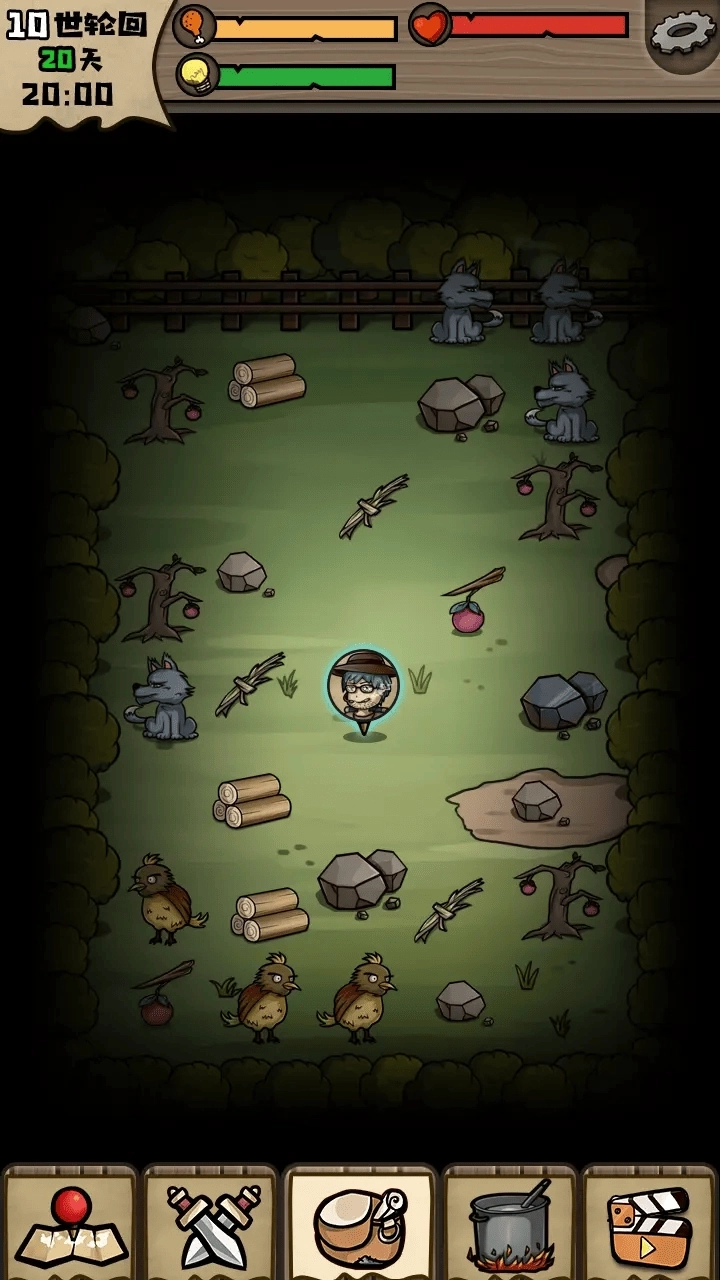
Task: Attack the bird at the left edge
Action: pos(165,900)
